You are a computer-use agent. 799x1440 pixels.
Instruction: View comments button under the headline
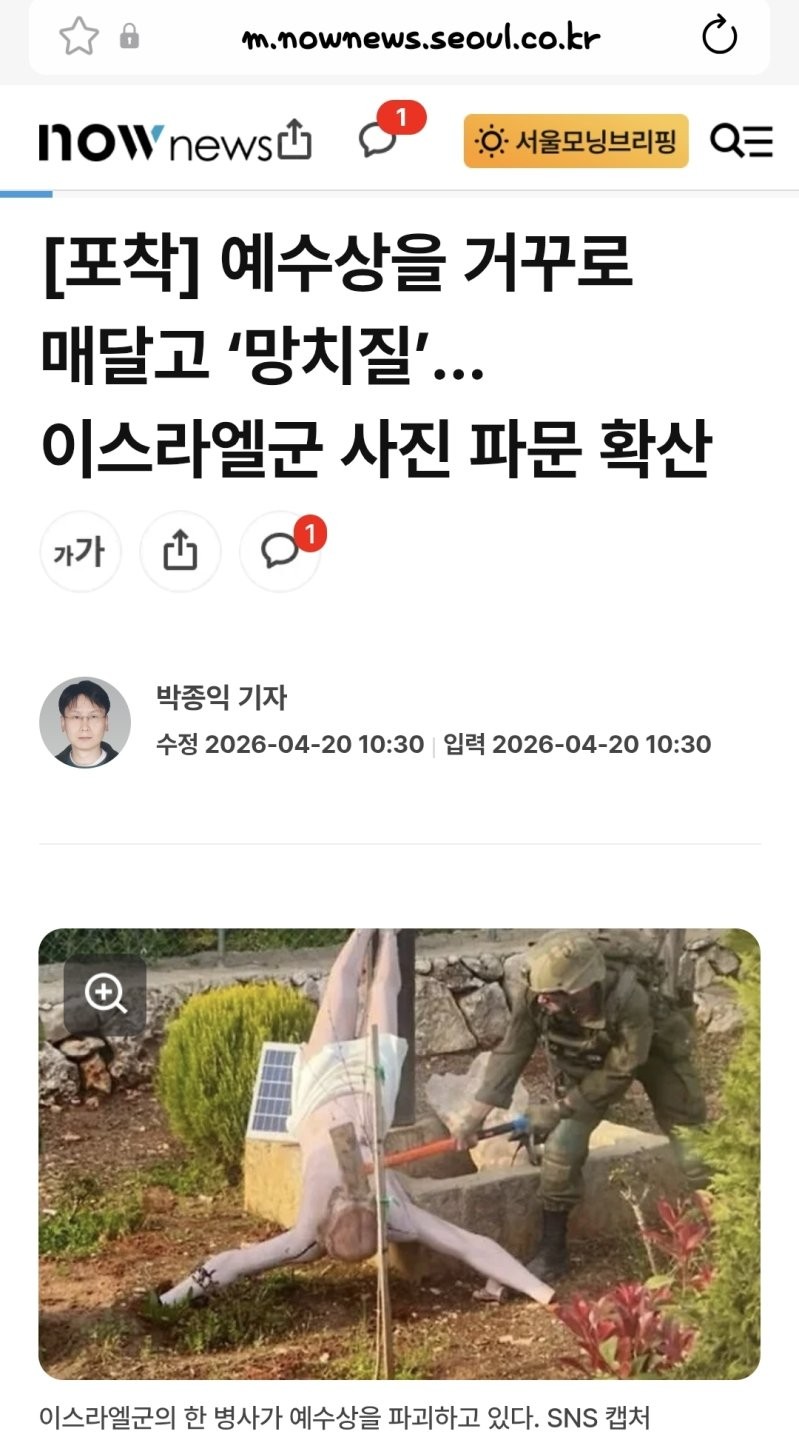pos(281,551)
